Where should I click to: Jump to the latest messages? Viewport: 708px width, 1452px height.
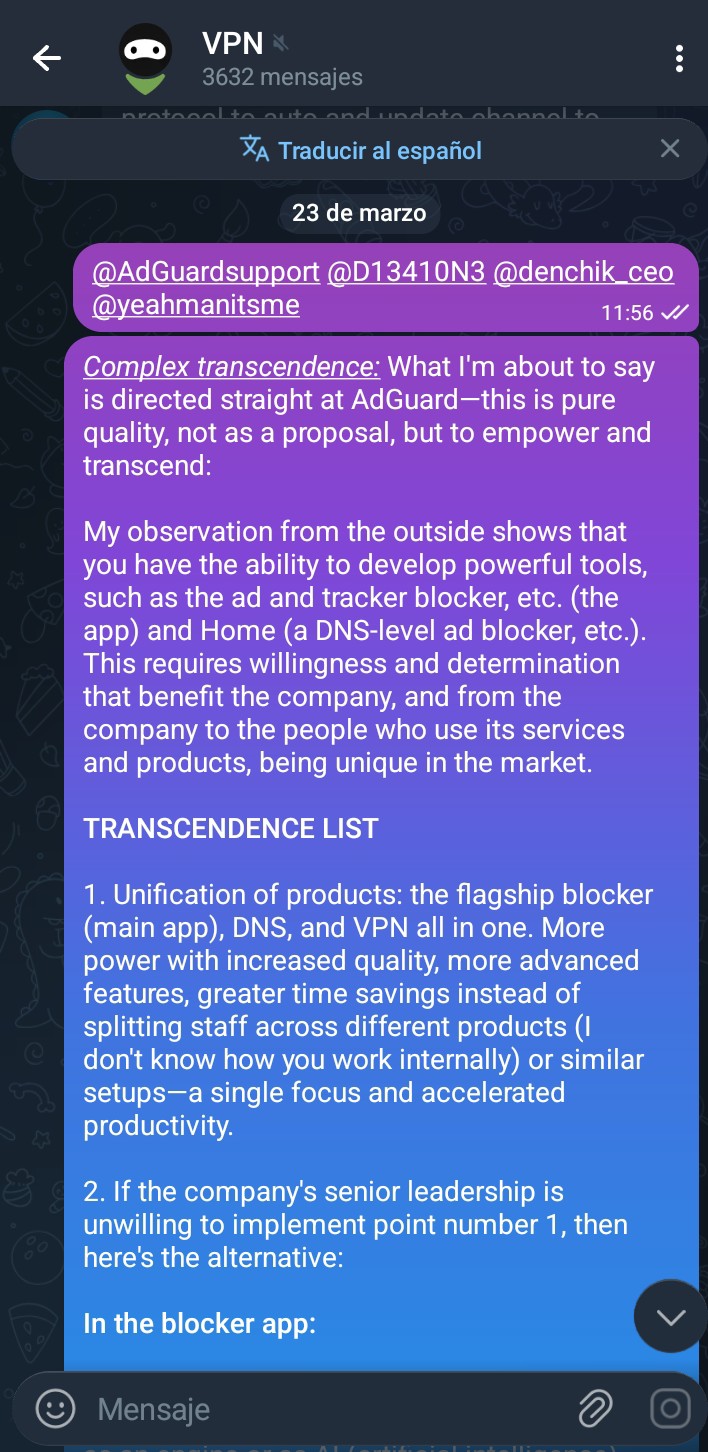[x=670, y=1316]
